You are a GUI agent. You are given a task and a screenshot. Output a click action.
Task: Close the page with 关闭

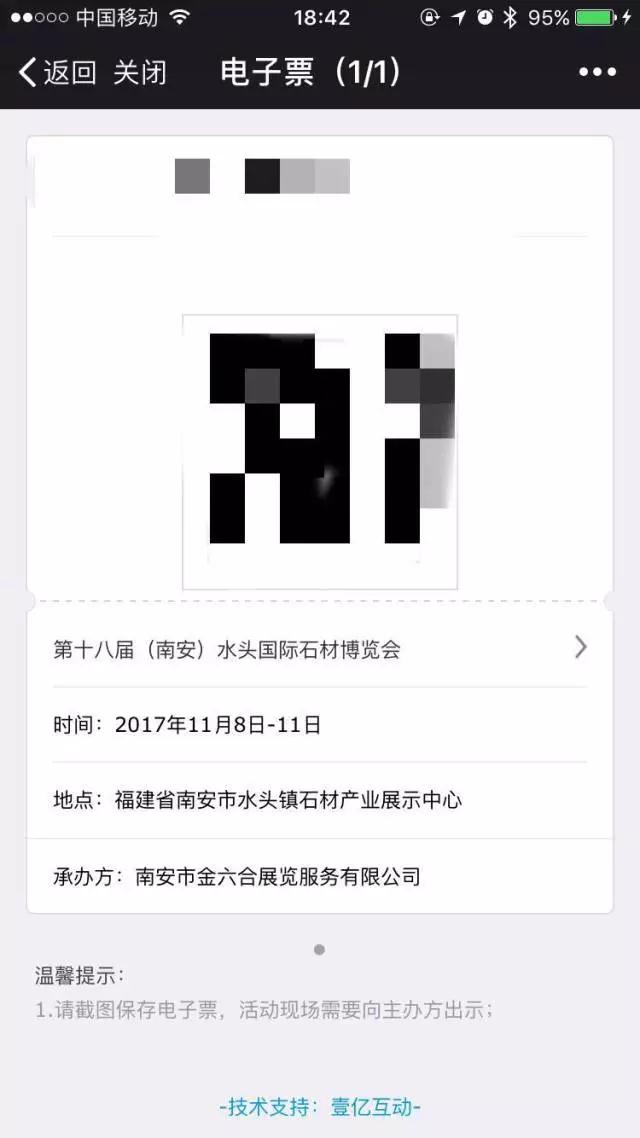[140, 72]
